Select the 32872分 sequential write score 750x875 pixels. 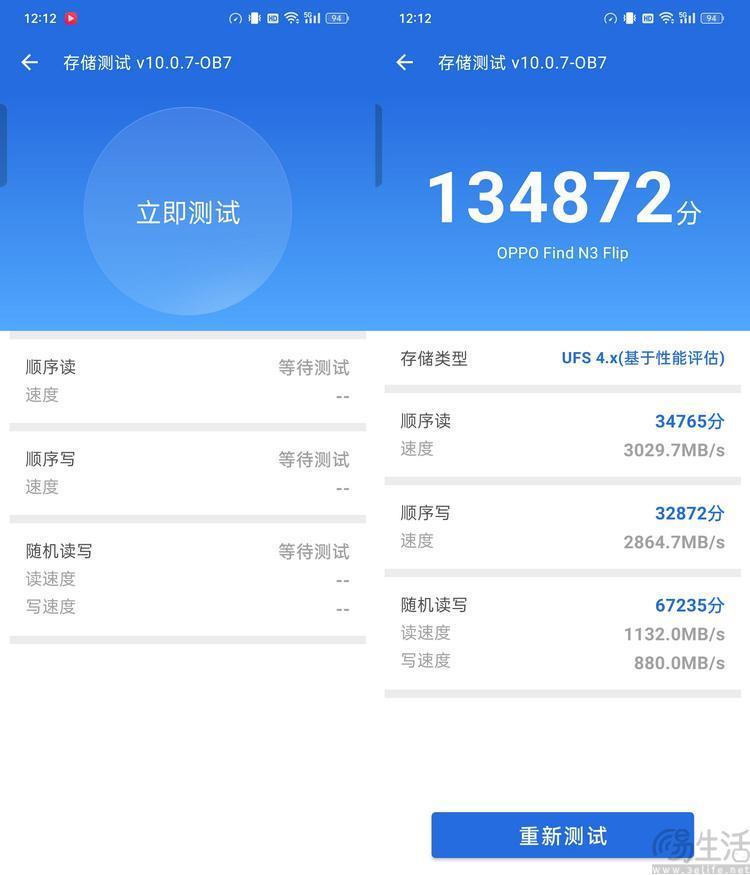point(689,513)
